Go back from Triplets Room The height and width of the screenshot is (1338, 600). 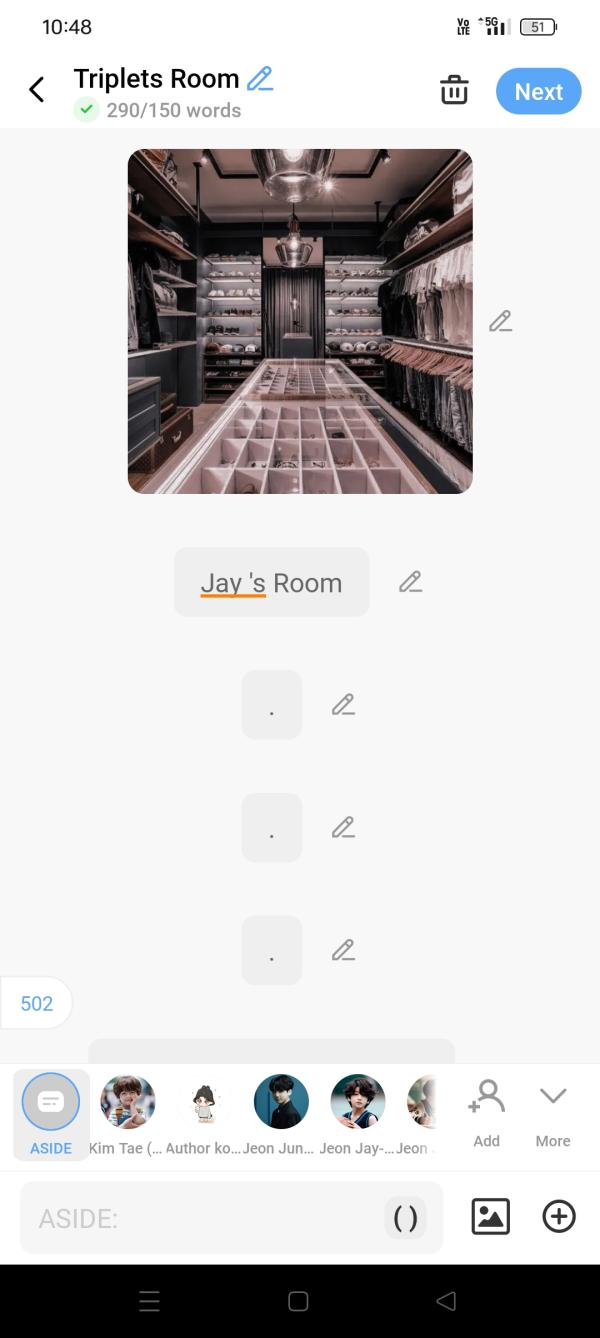point(37,90)
